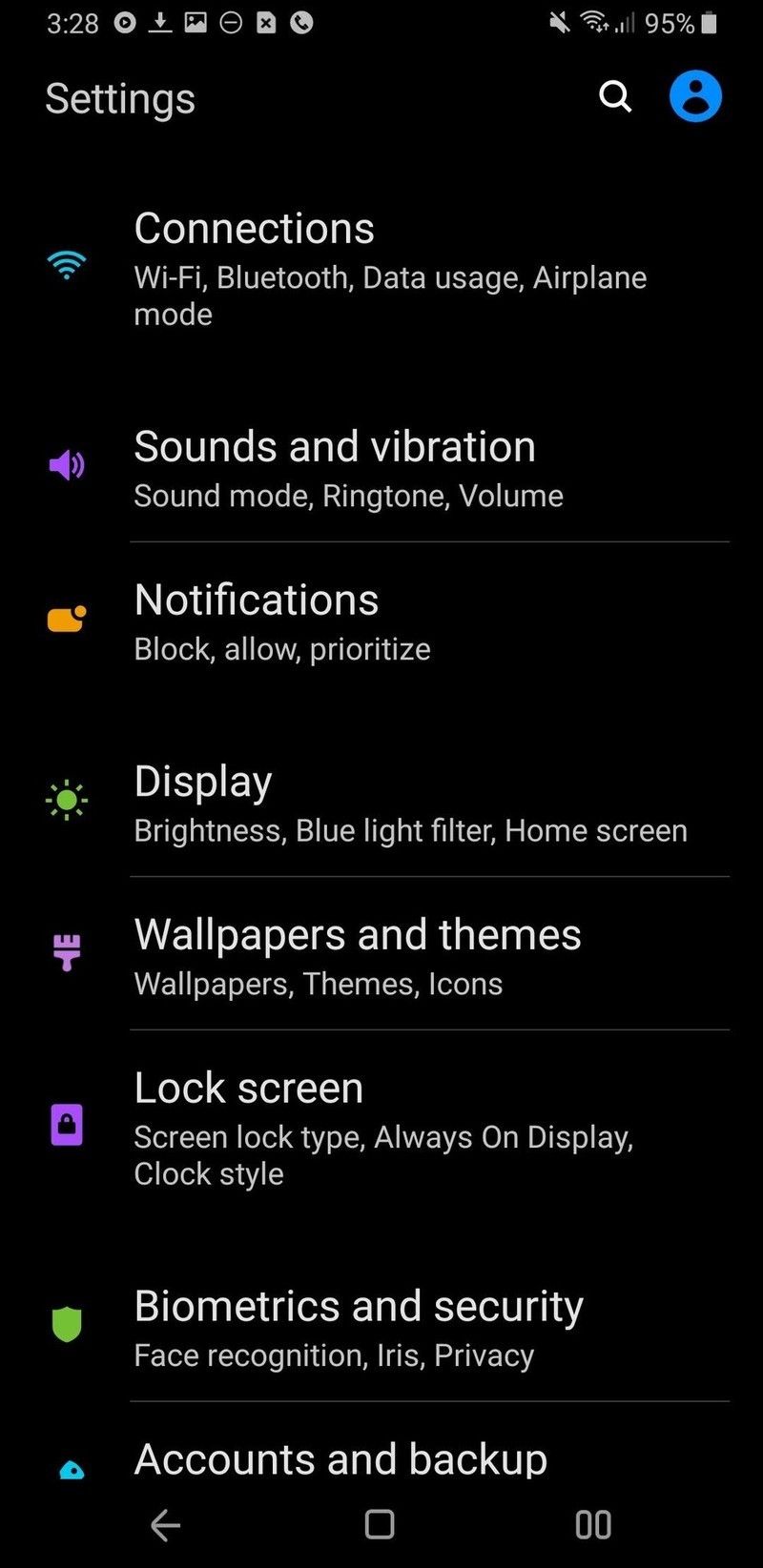The height and width of the screenshot is (1568, 763).
Task: Tap the blue Wi-Fi icon next to Connections
Action: pyautogui.click(x=65, y=267)
